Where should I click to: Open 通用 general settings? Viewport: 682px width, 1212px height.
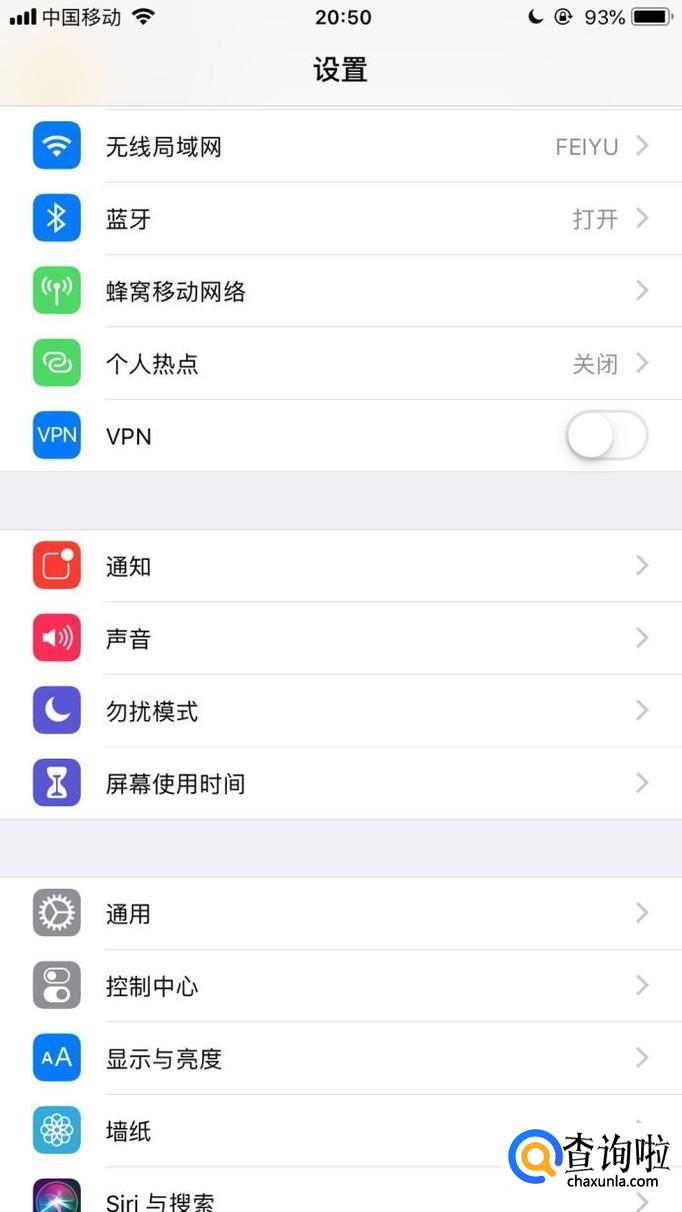pyautogui.click(x=340, y=913)
